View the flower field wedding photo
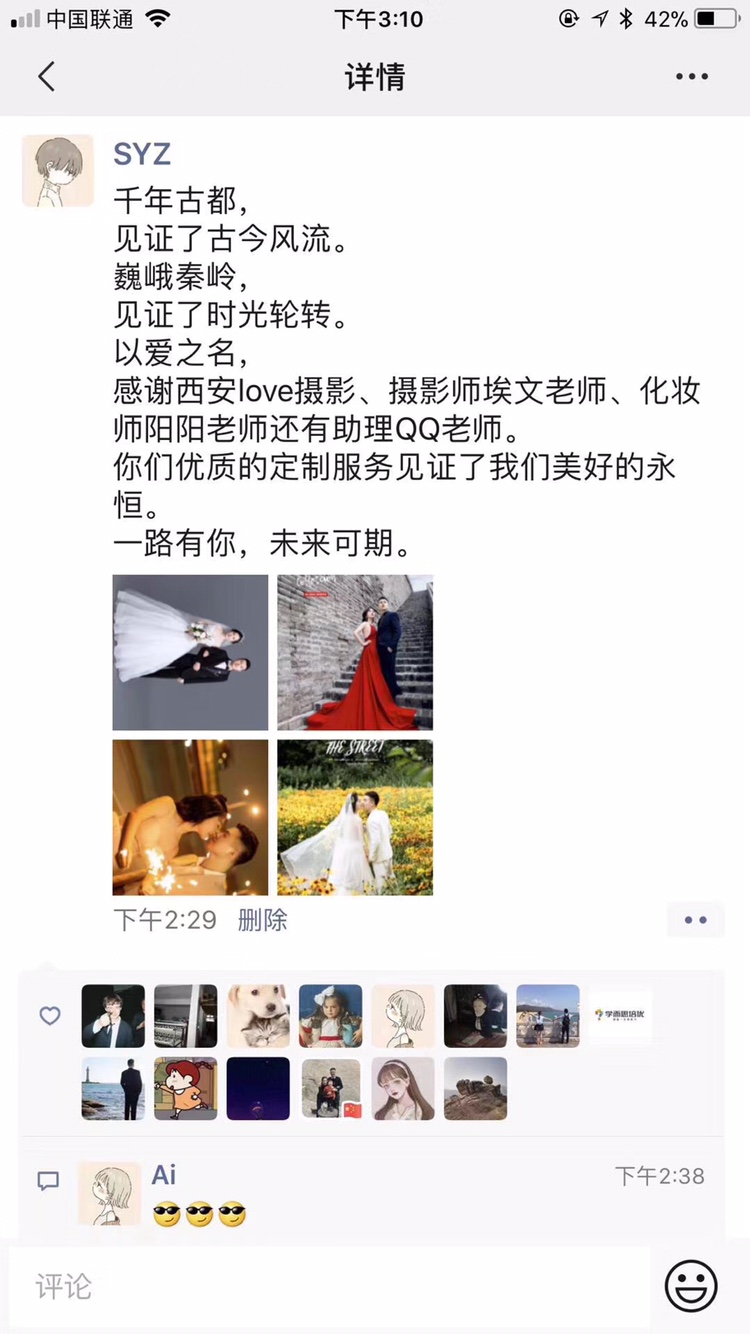Image resolution: width=750 pixels, height=1334 pixels. tap(355, 817)
